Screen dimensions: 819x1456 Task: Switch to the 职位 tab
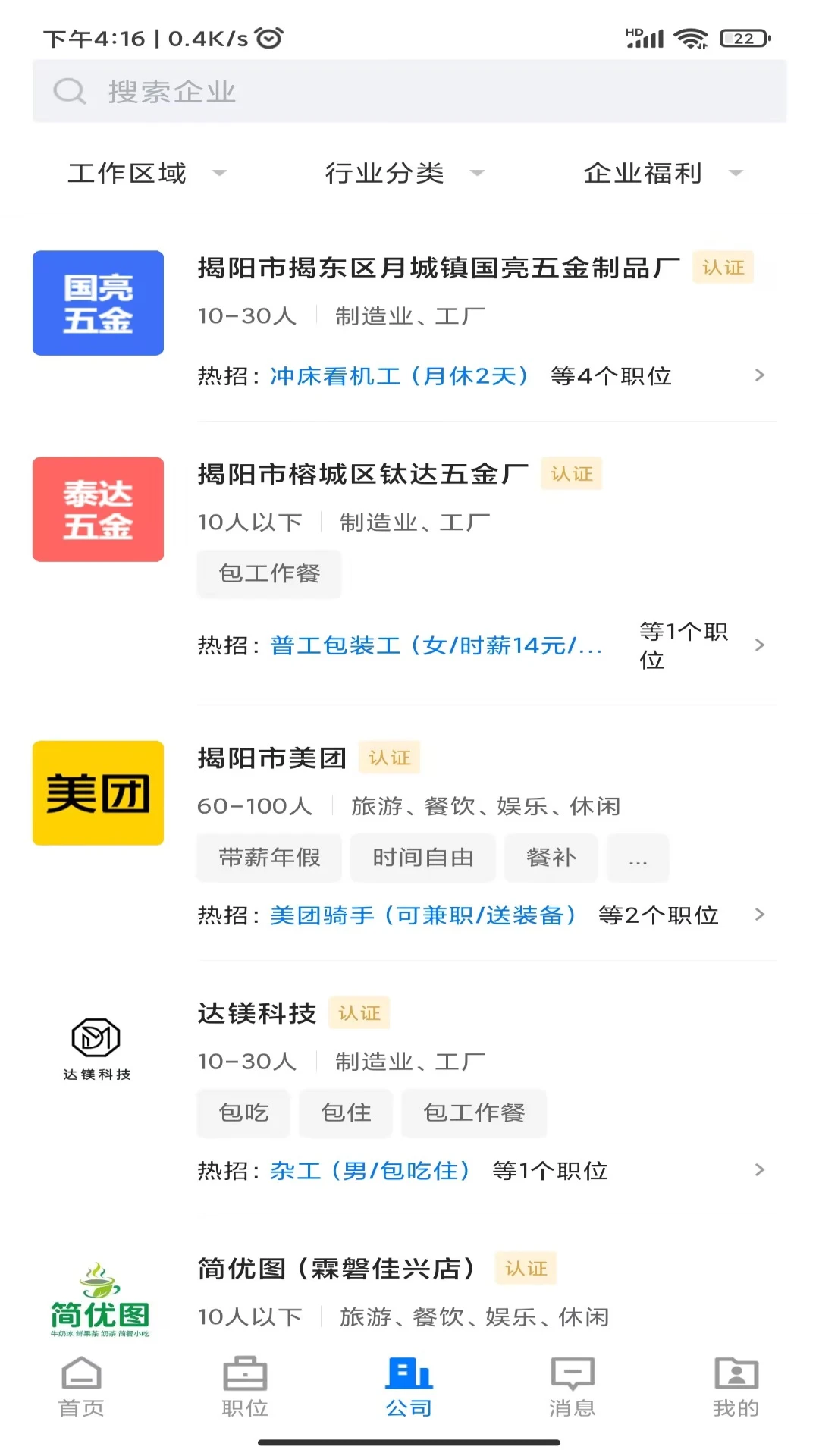coord(246,1385)
